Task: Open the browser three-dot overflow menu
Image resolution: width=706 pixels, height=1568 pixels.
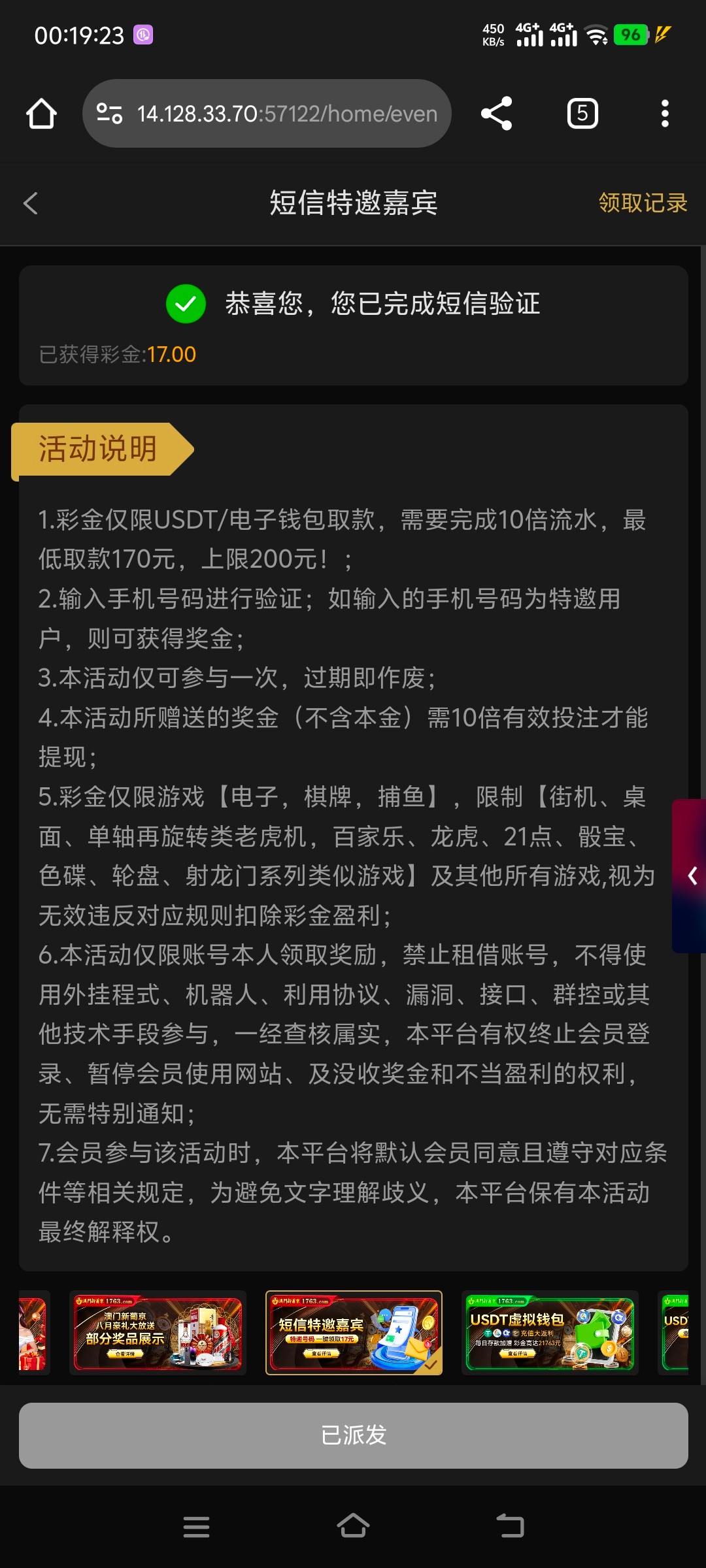Action: click(665, 113)
